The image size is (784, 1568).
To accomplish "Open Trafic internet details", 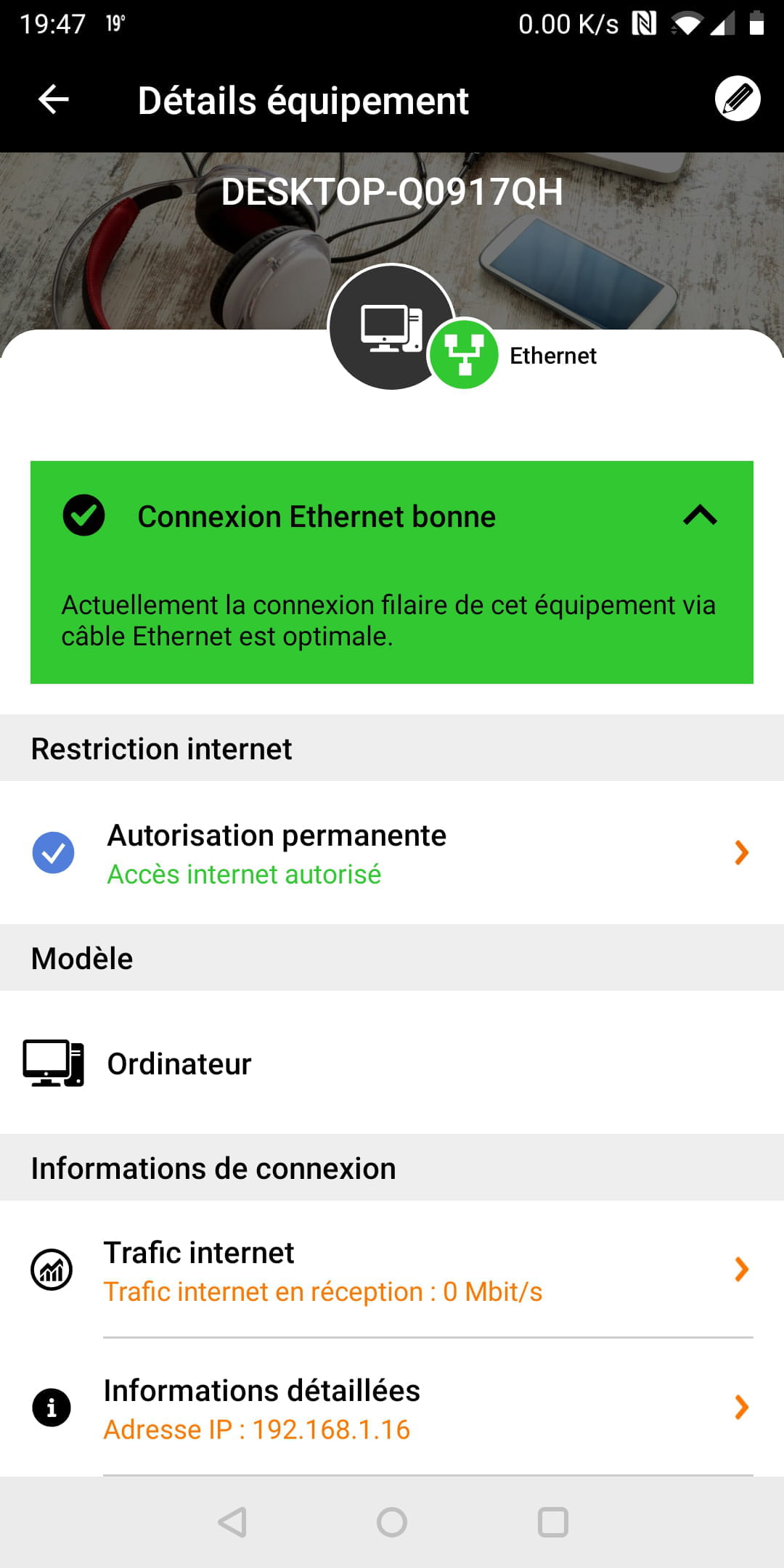I will point(392,1270).
